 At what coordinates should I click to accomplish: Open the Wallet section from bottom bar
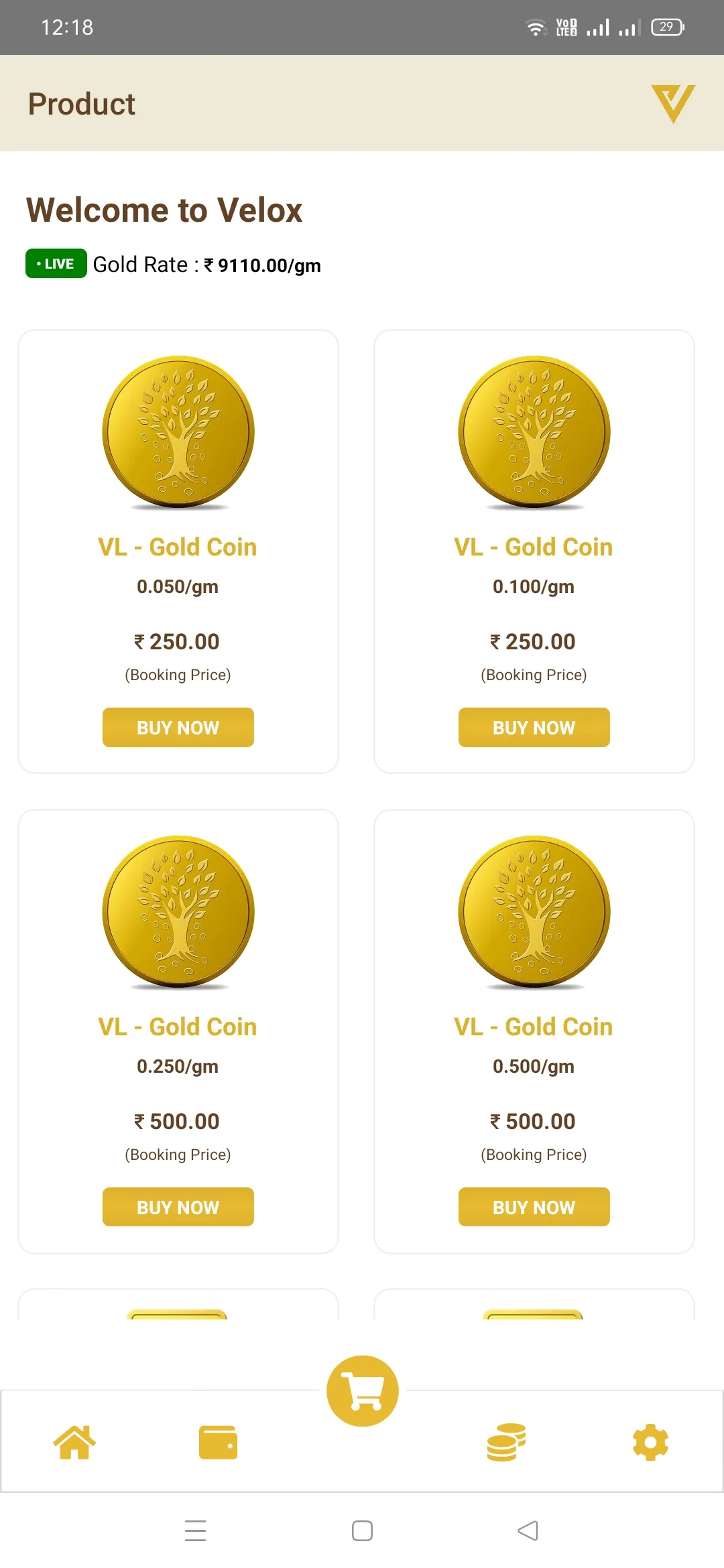(x=218, y=1442)
